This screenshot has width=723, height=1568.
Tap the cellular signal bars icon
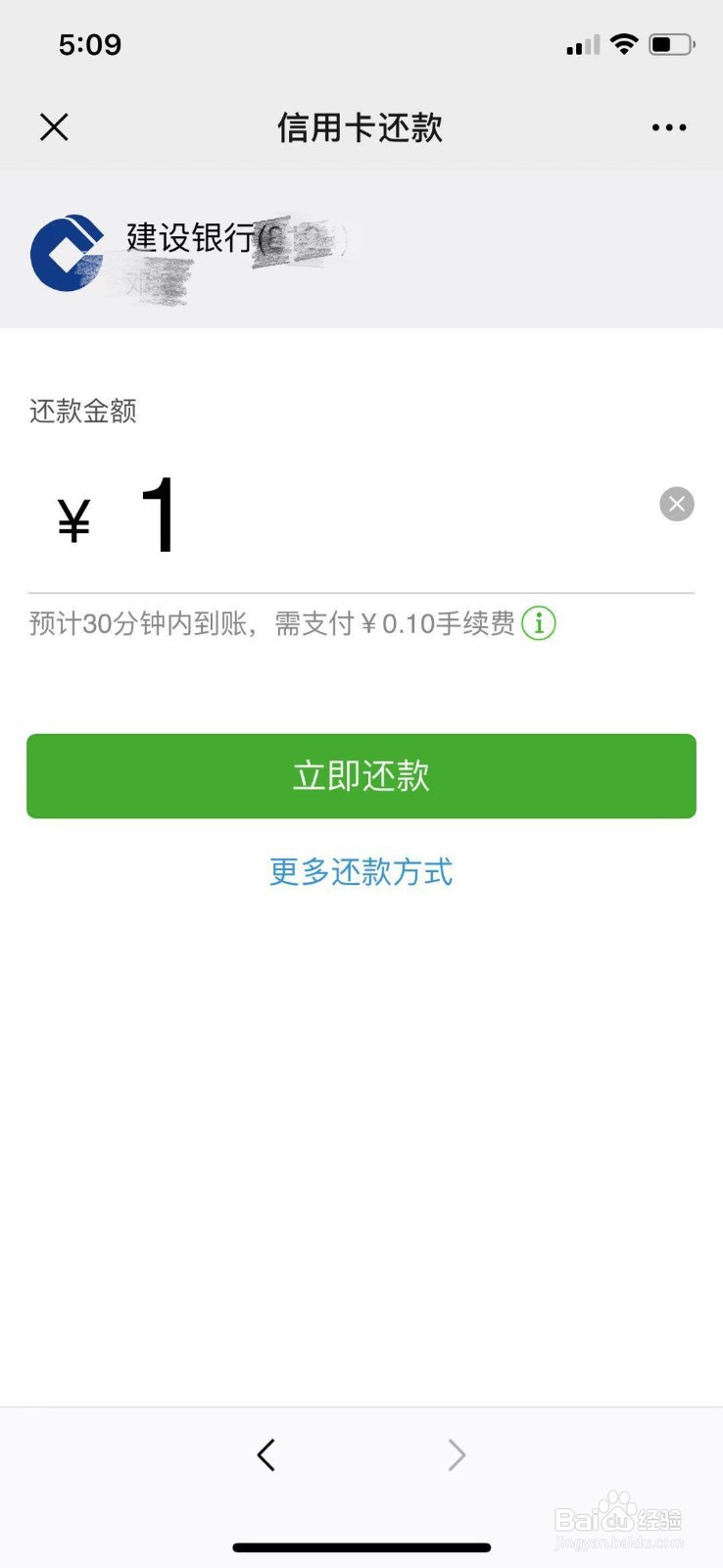tap(582, 43)
